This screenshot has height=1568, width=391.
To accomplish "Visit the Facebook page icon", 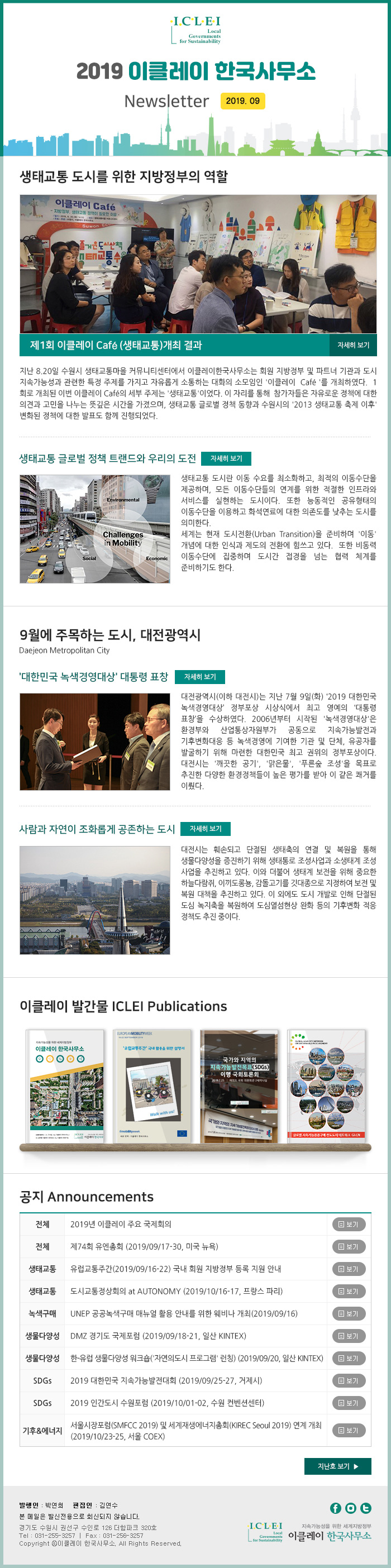I will [x=336, y=1508].
